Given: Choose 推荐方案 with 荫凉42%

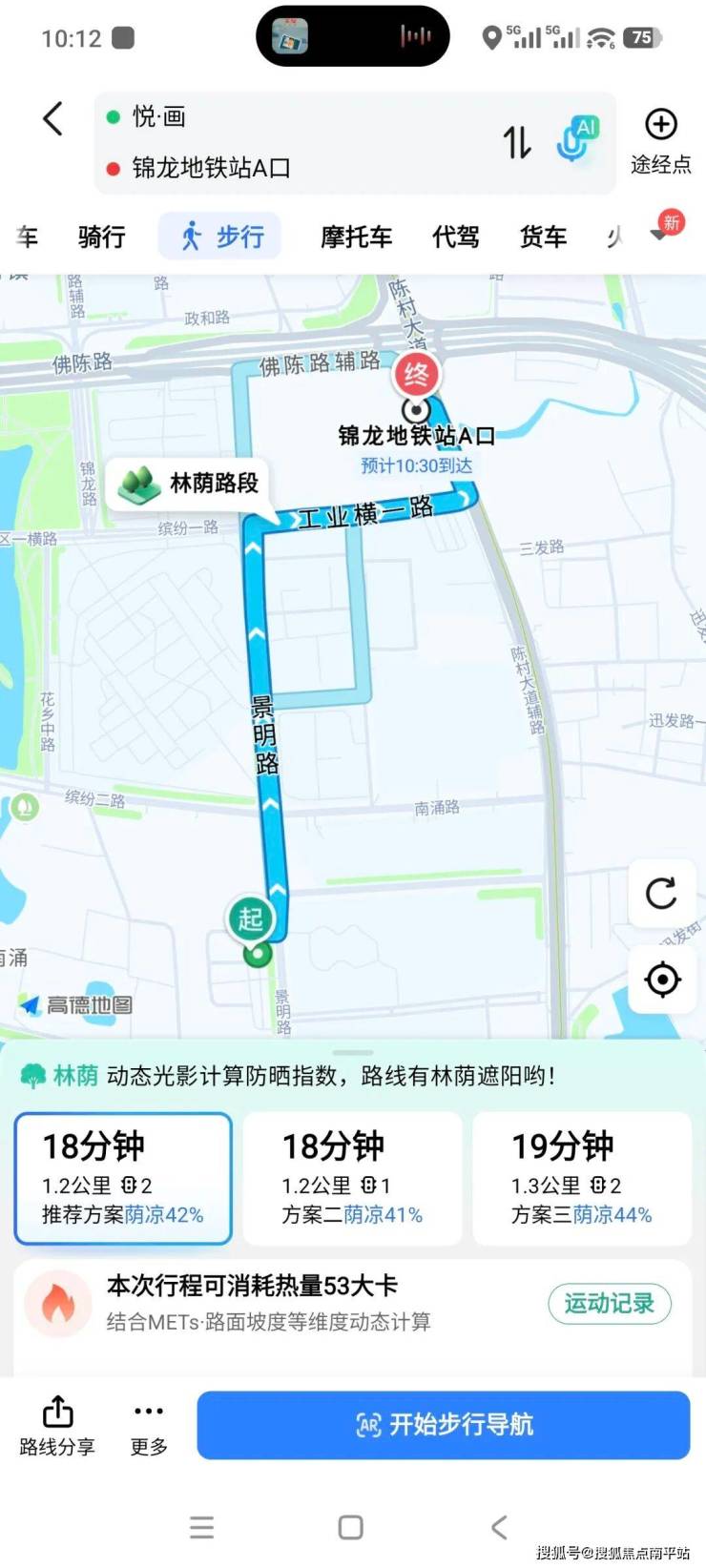Looking at the screenshot, I should (x=122, y=1178).
